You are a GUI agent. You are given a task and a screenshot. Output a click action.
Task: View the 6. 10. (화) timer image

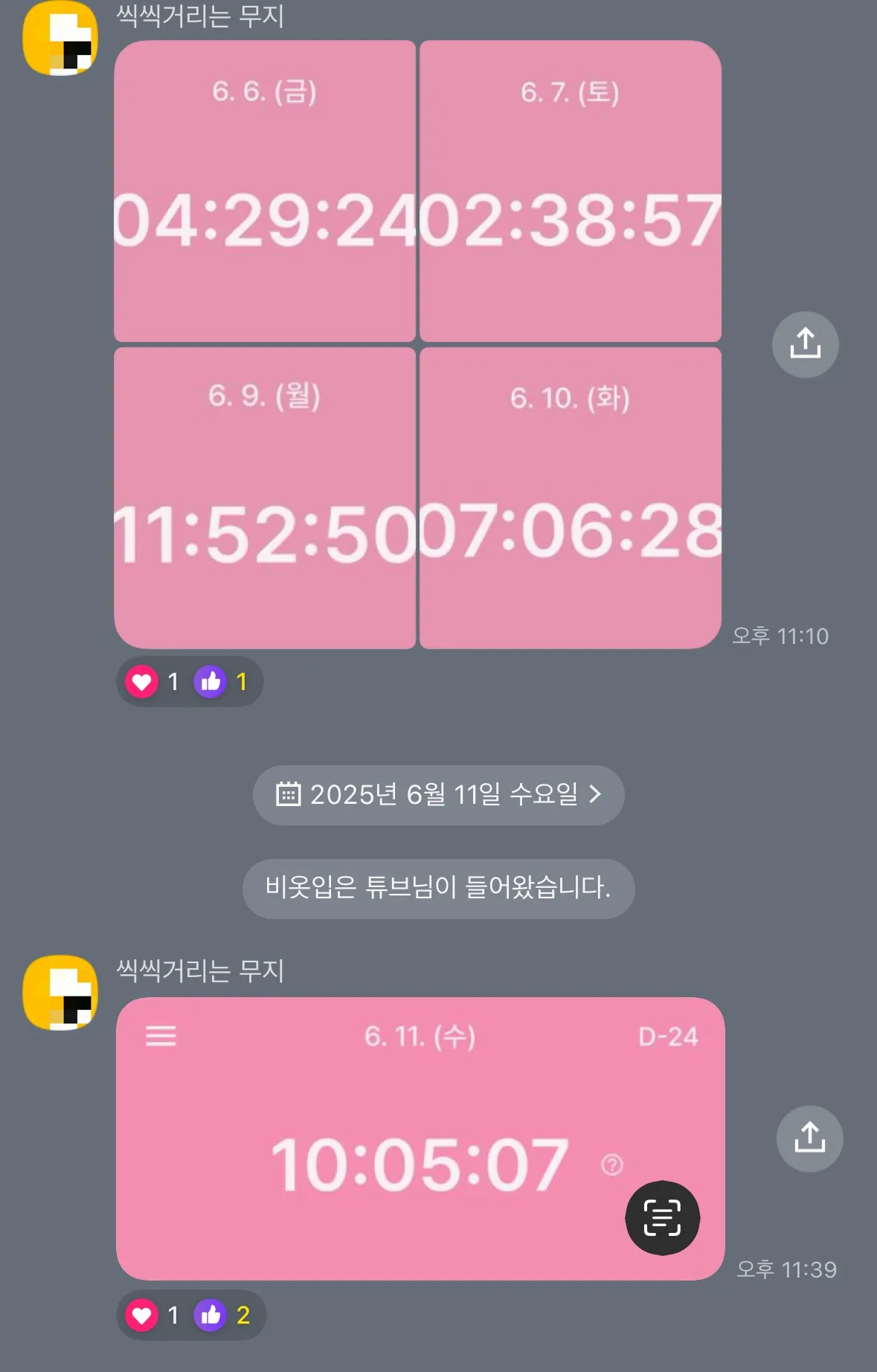point(571,498)
